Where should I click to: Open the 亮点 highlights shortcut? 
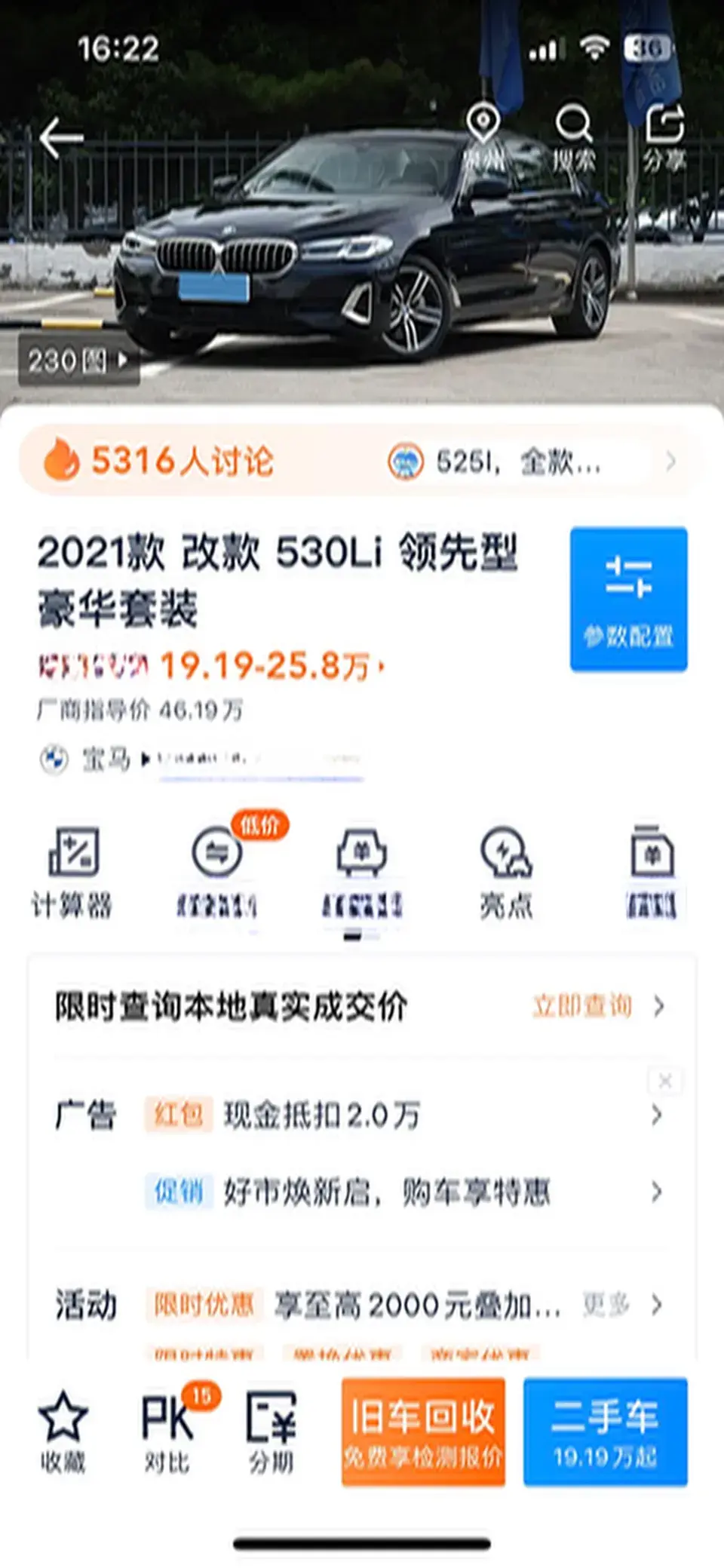[x=506, y=872]
